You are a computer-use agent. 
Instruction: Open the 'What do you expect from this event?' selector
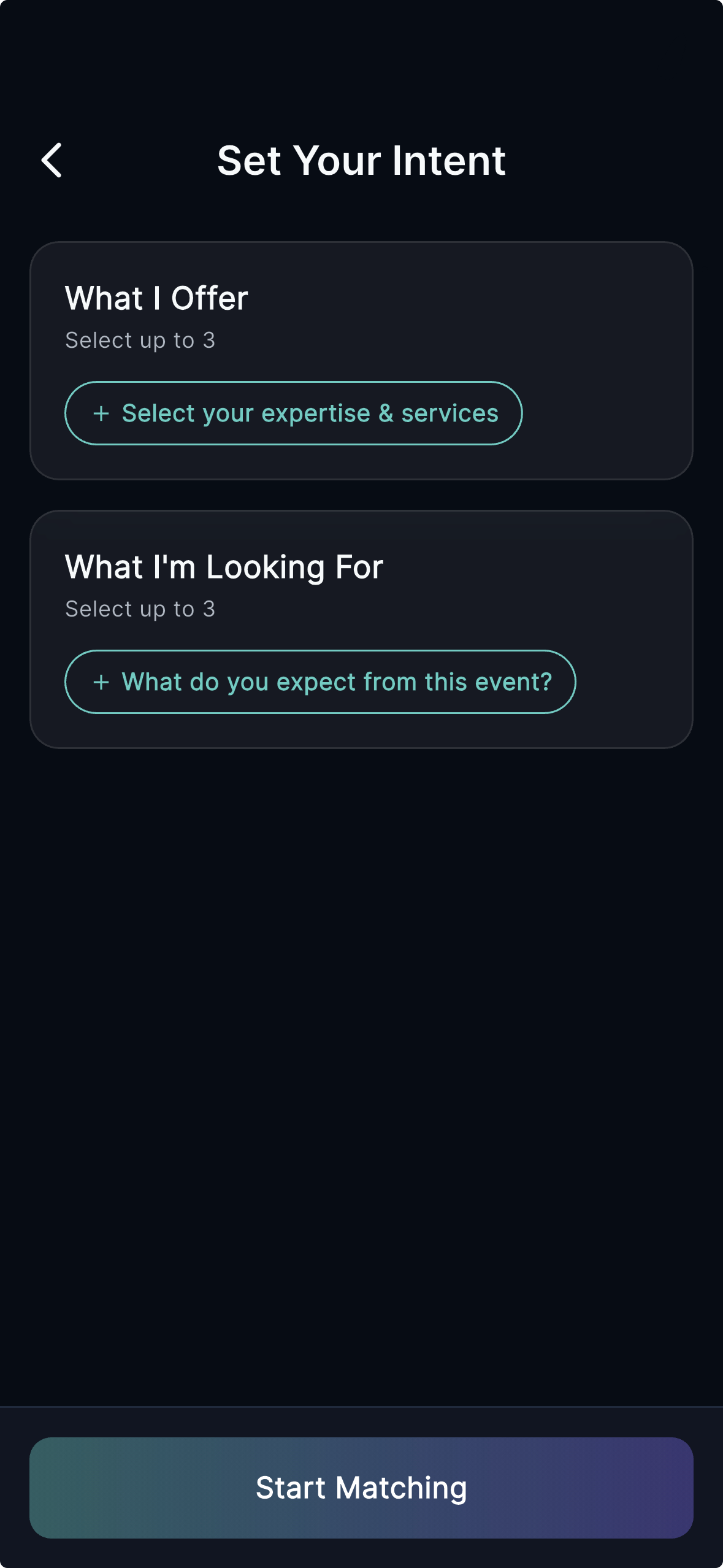[x=320, y=682]
